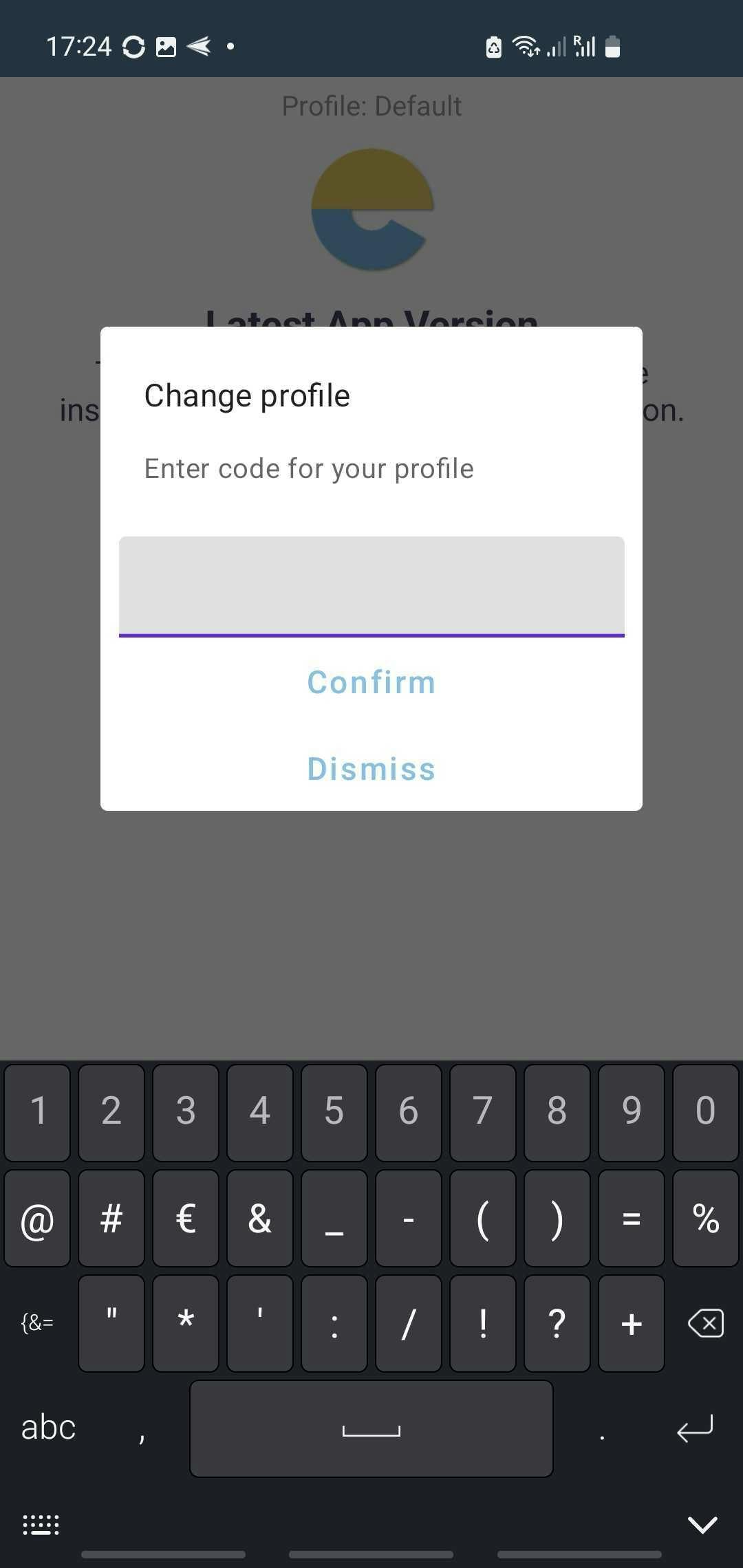
Task: Tap the Wi-Fi status bar icon
Action: pos(525,46)
